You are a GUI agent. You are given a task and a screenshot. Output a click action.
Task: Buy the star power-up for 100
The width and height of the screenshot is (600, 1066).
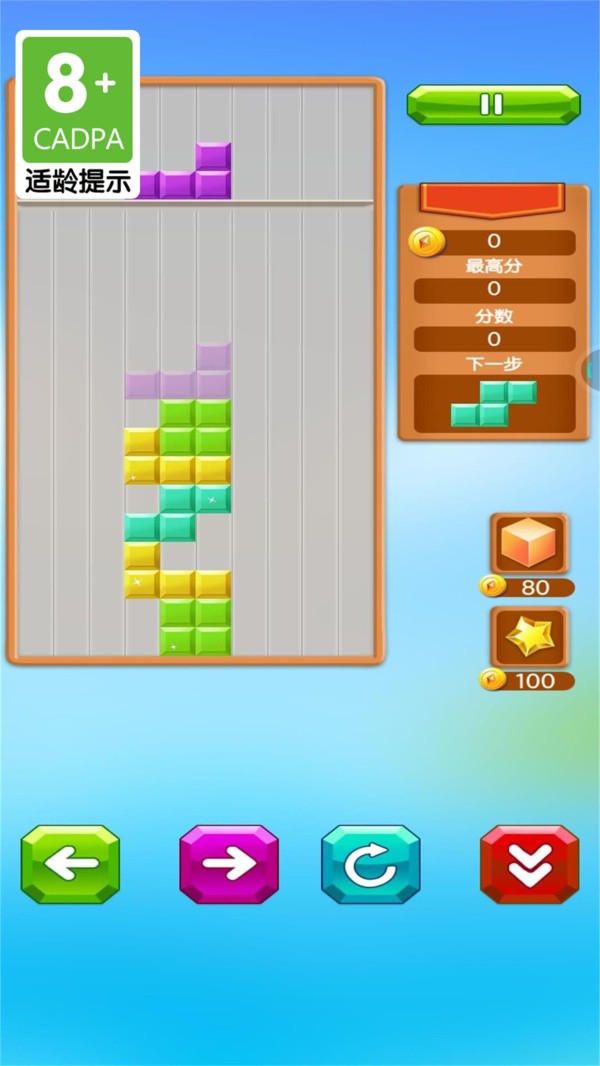point(530,637)
